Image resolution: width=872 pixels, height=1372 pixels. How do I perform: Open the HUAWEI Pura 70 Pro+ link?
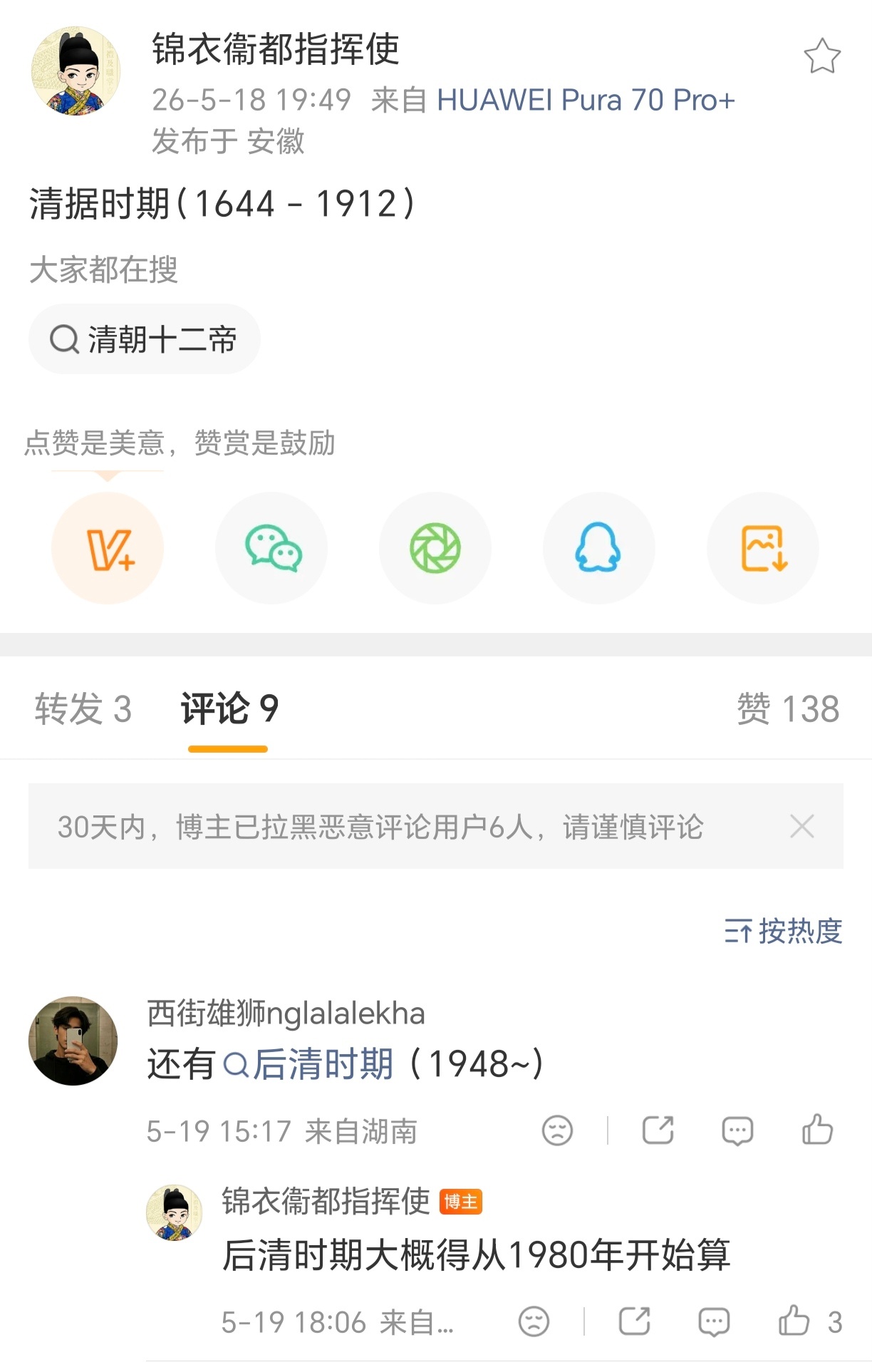click(x=586, y=100)
